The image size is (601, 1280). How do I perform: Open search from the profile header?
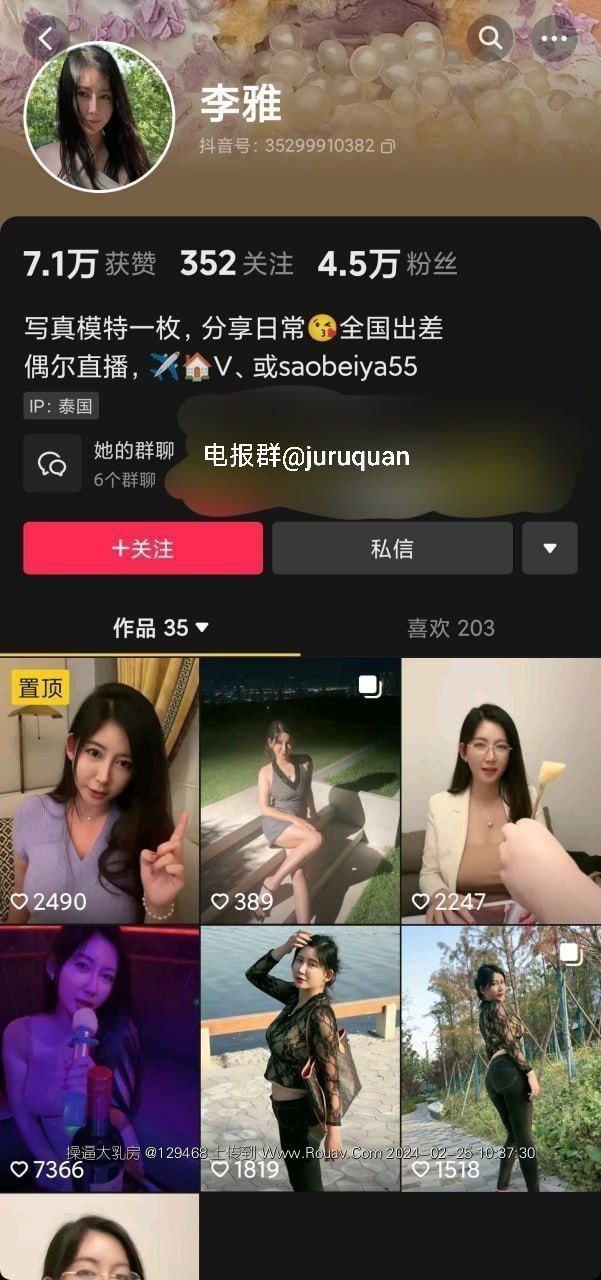[x=490, y=39]
